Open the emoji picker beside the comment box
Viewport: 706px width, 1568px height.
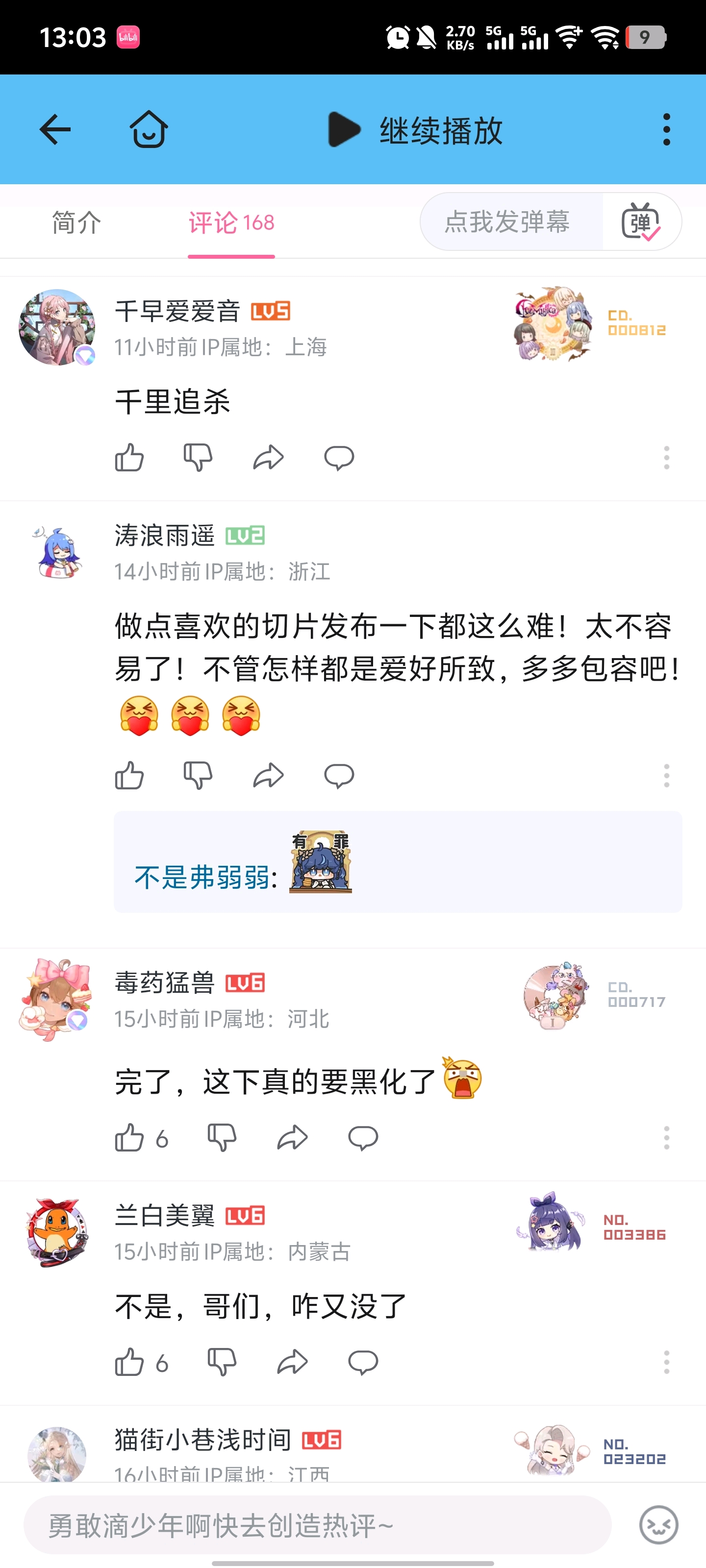click(658, 1525)
